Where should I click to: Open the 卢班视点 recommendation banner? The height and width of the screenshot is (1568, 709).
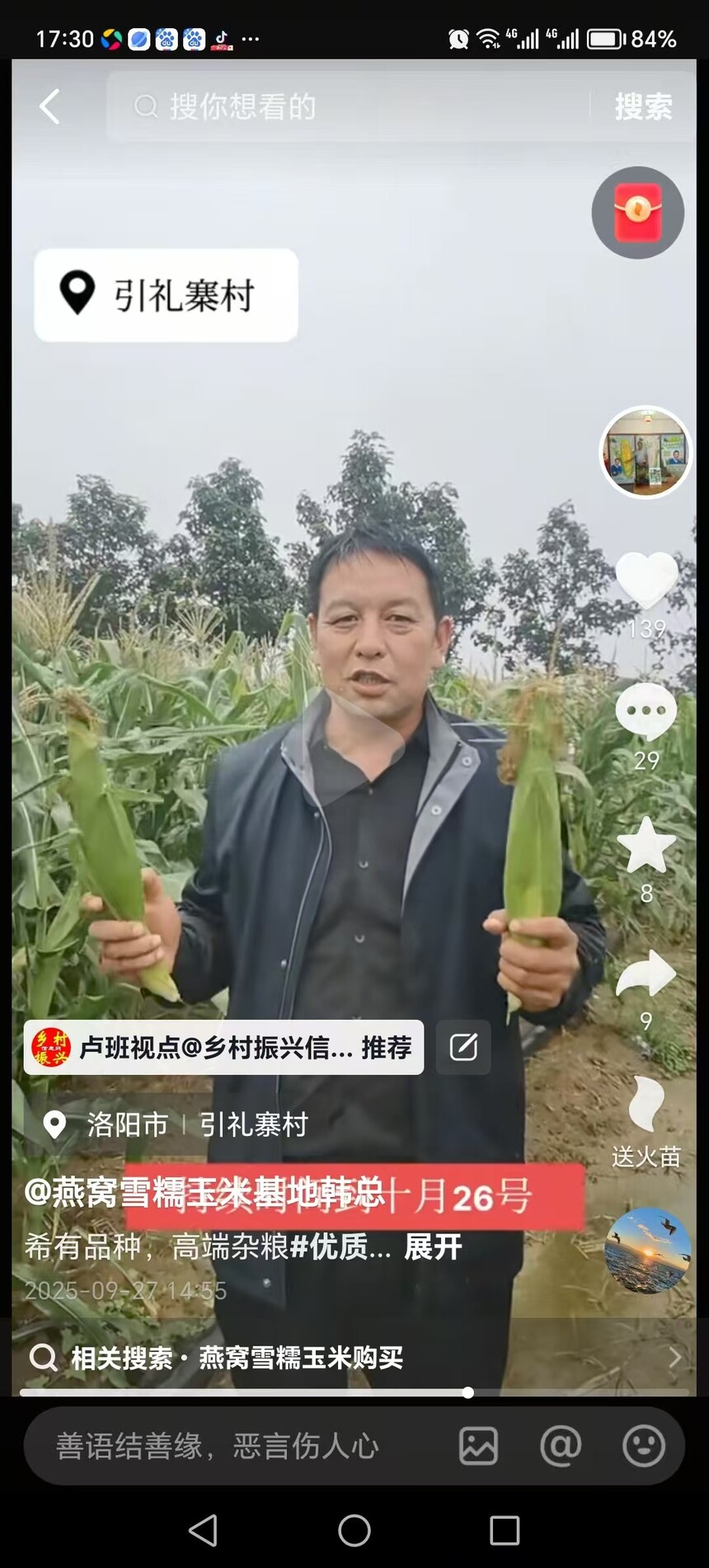click(223, 1047)
